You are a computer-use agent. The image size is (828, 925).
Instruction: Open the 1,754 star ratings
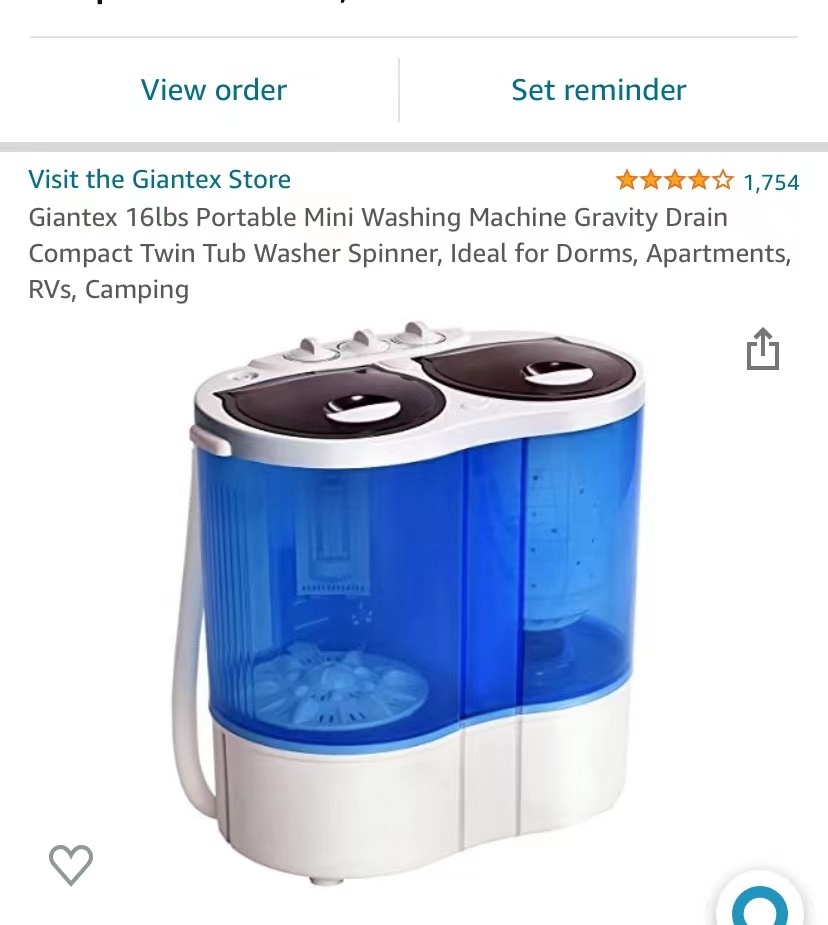pos(706,181)
